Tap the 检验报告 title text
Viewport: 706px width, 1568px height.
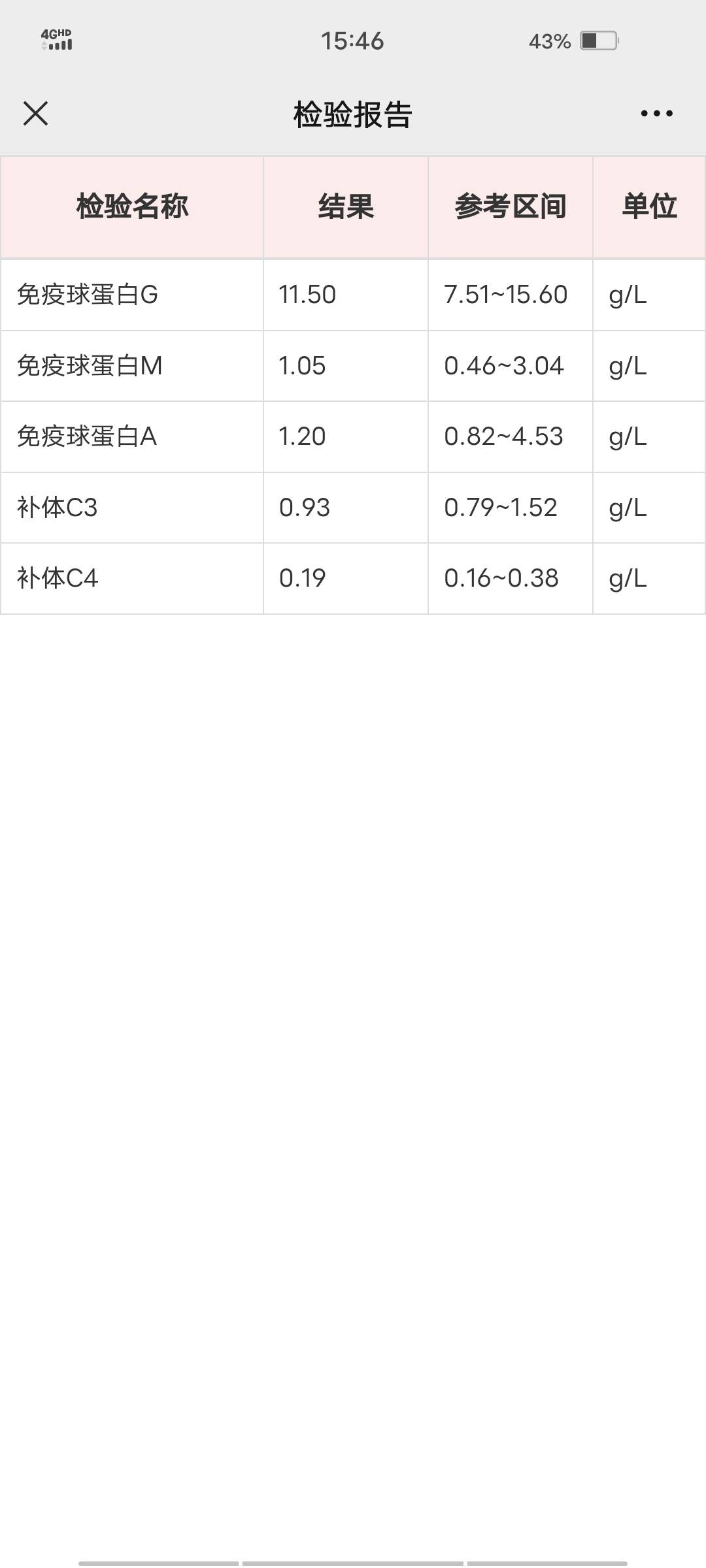coord(353,114)
